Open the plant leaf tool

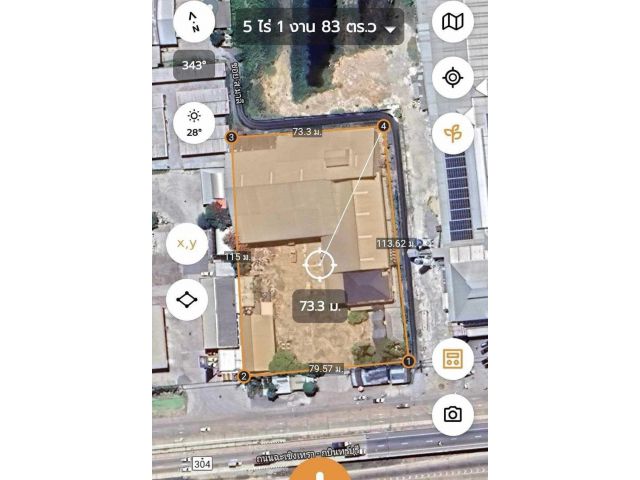pos(452,133)
